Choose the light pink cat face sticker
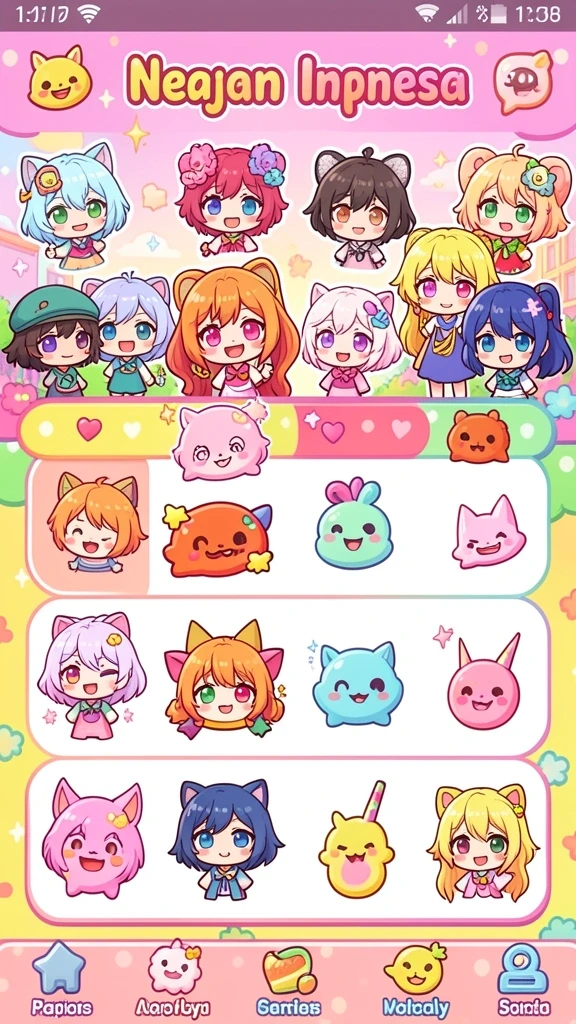Image resolution: width=576 pixels, height=1024 pixels. [x=488, y=532]
